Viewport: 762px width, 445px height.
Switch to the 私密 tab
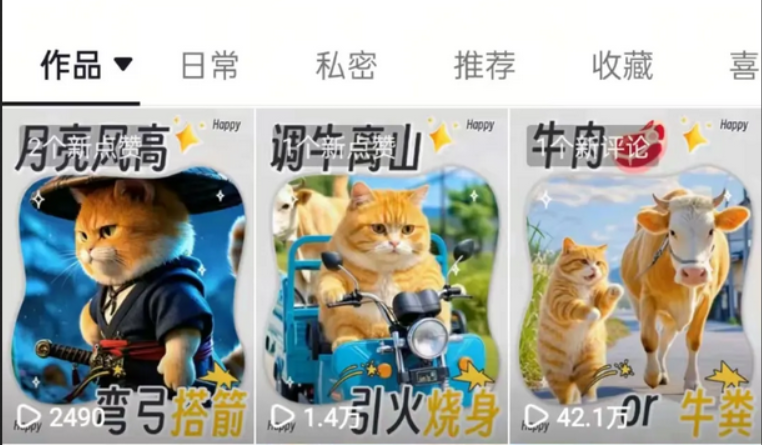point(346,67)
